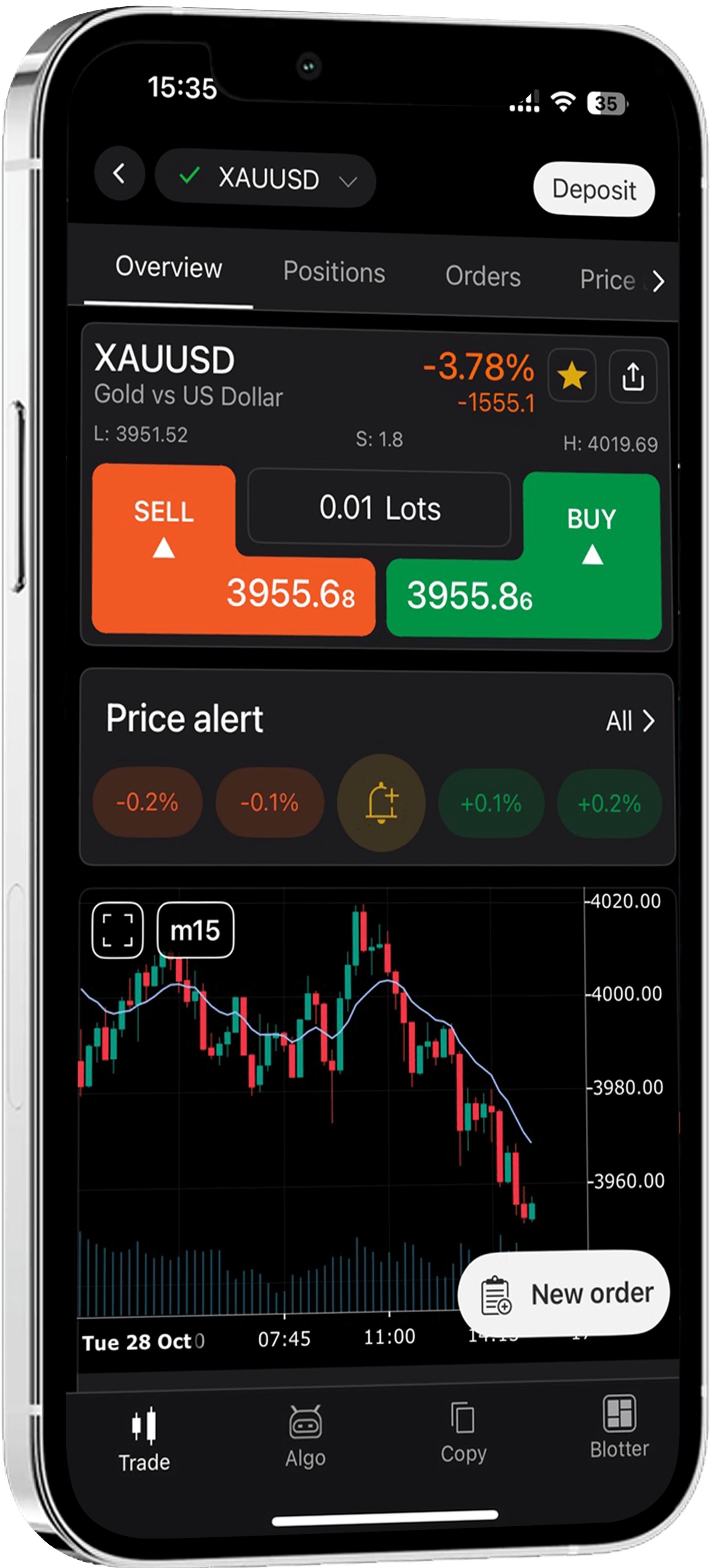Enable the +0.1% price alert
Screen dimensions: 710x1568
pyautogui.click(x=490, y=805)
